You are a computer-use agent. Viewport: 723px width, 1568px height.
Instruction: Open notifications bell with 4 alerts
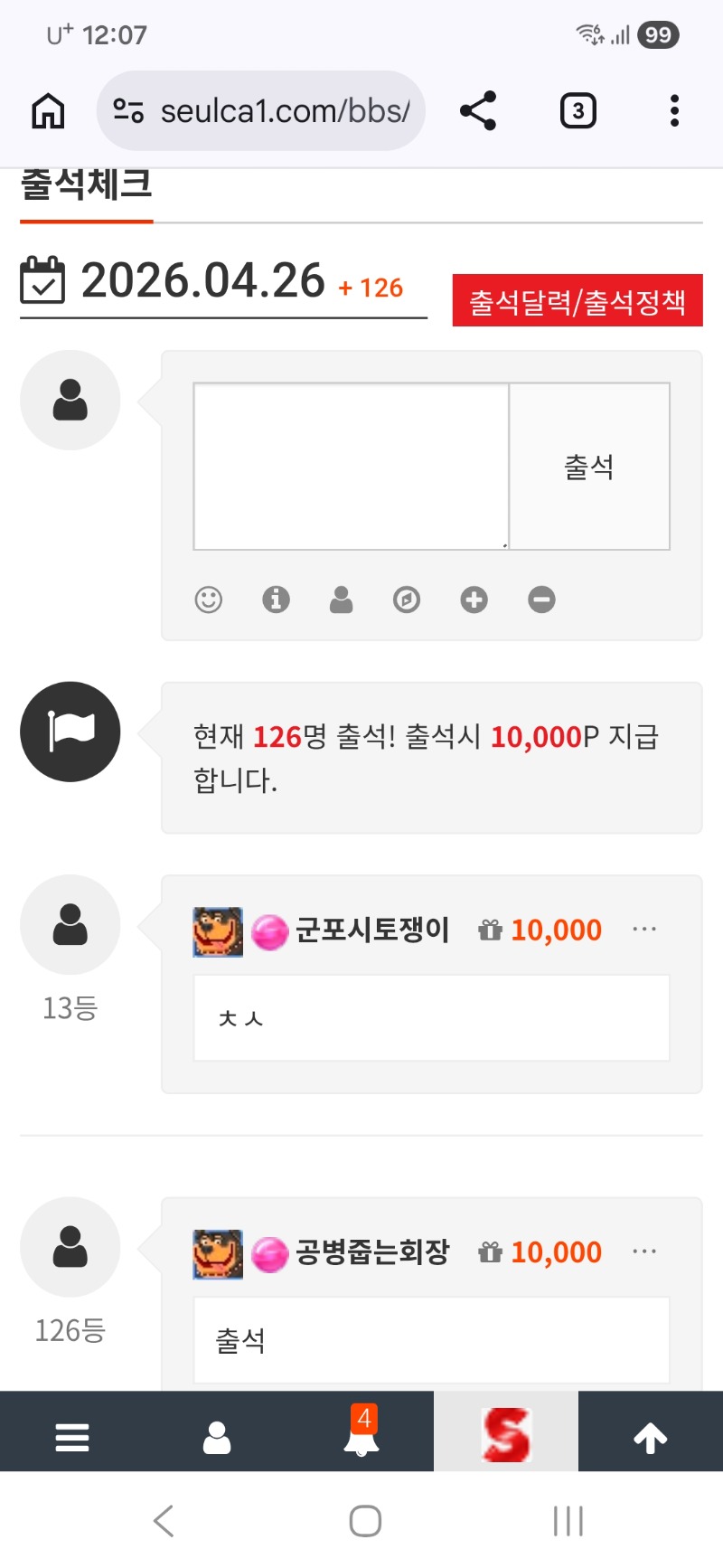[x=361, y=1434]
